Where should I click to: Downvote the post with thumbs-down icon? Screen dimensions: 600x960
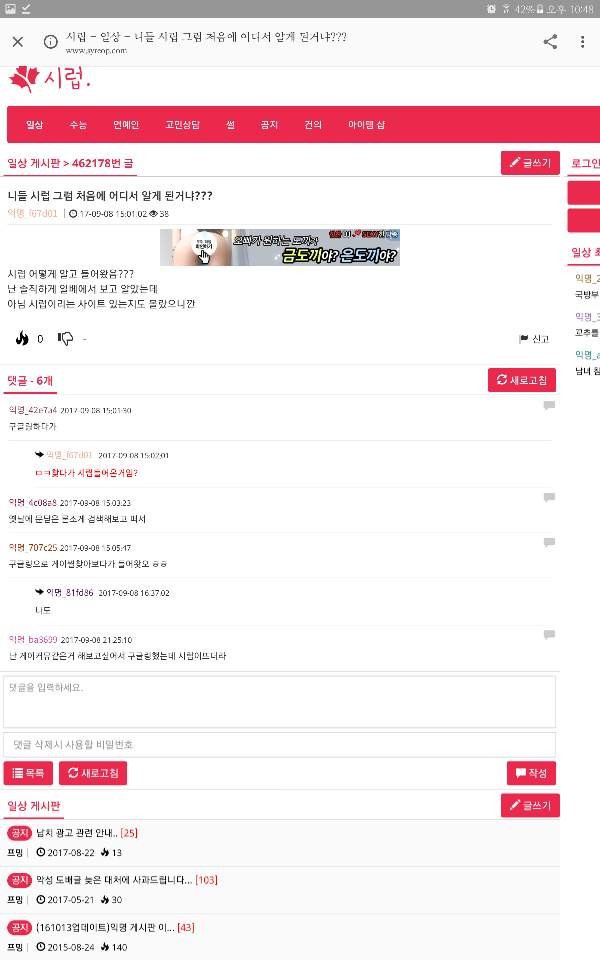click(66, 339)
